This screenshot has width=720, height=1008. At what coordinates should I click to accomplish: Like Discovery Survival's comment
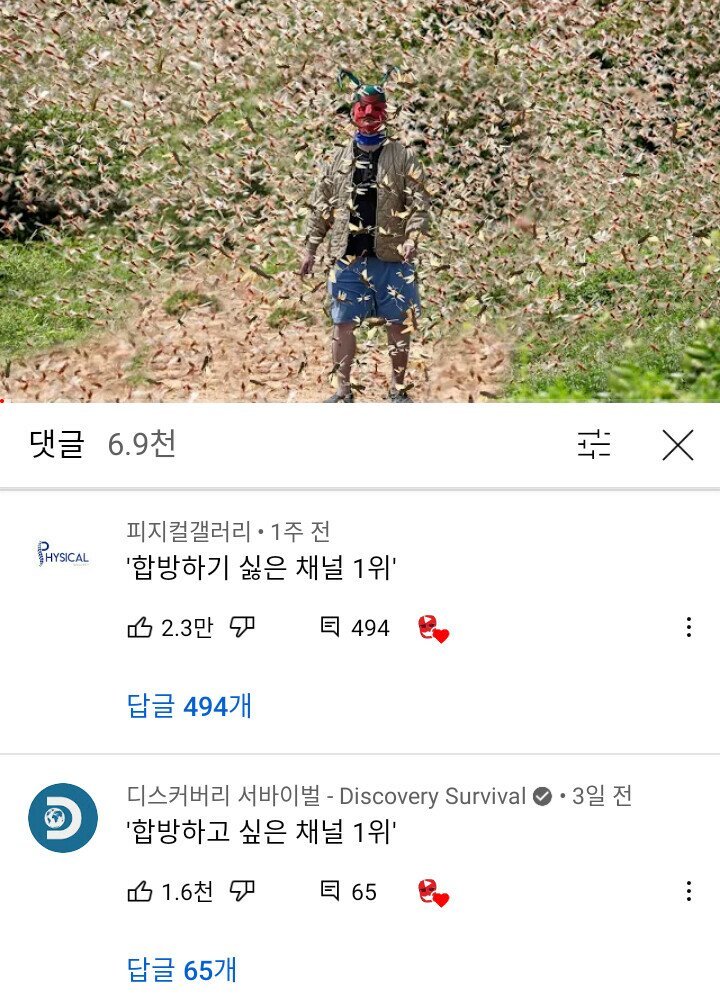pyautogui.click(x=140, y=892)
